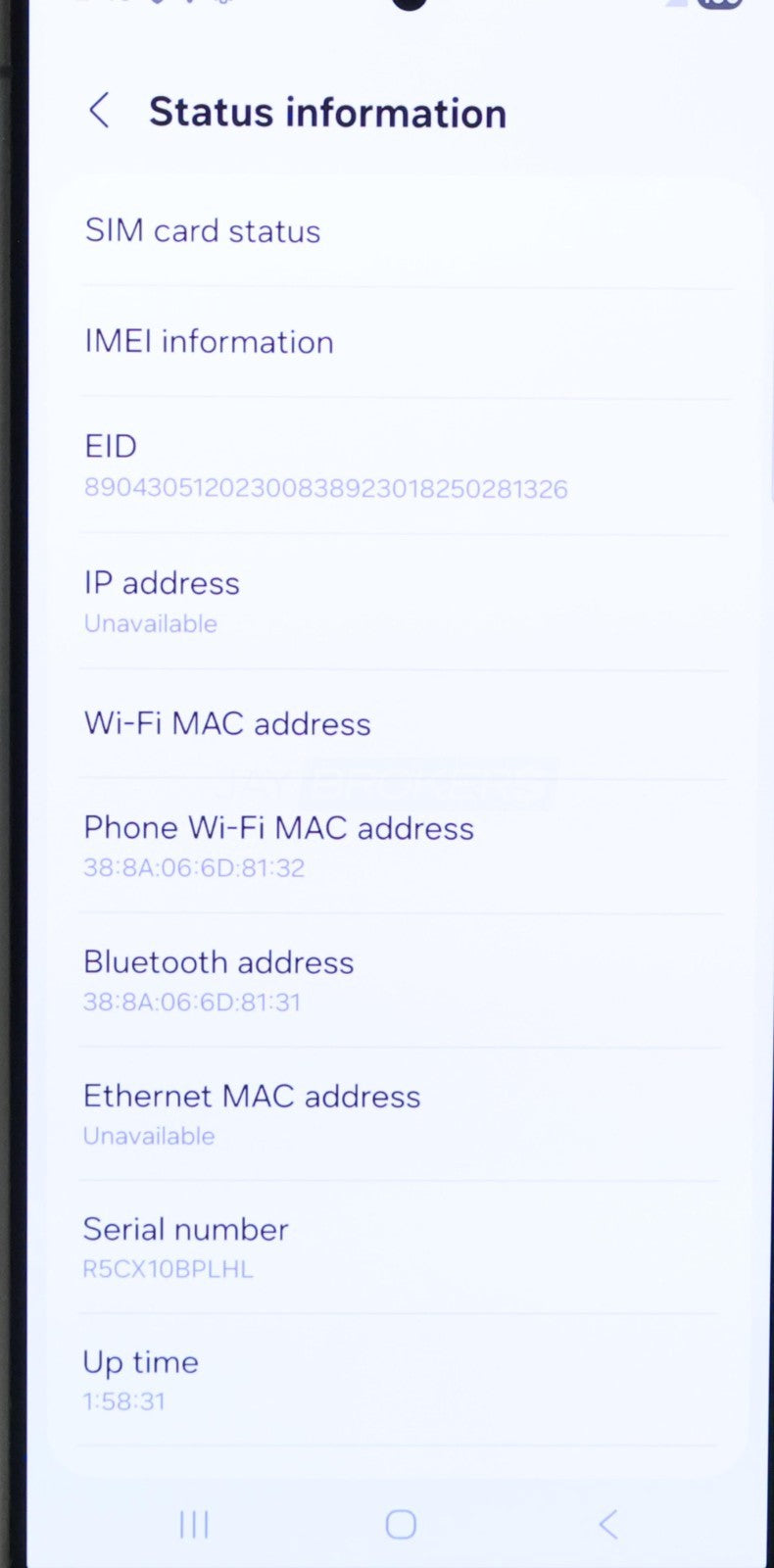Open recent apps in navigation bar
The height and width of the screenshot is (1568, 774).
194,1524
